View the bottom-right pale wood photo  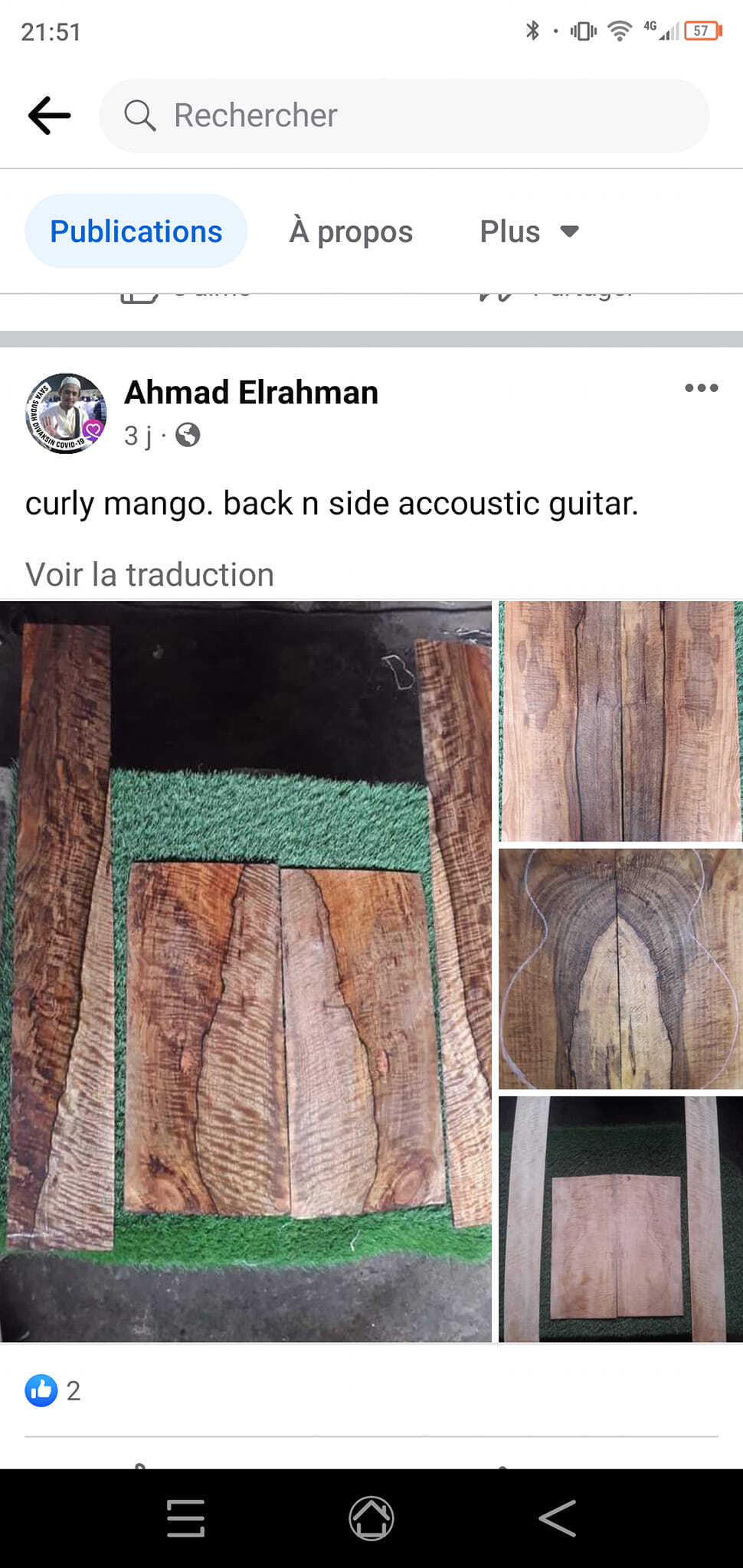tap(620, 1219)
